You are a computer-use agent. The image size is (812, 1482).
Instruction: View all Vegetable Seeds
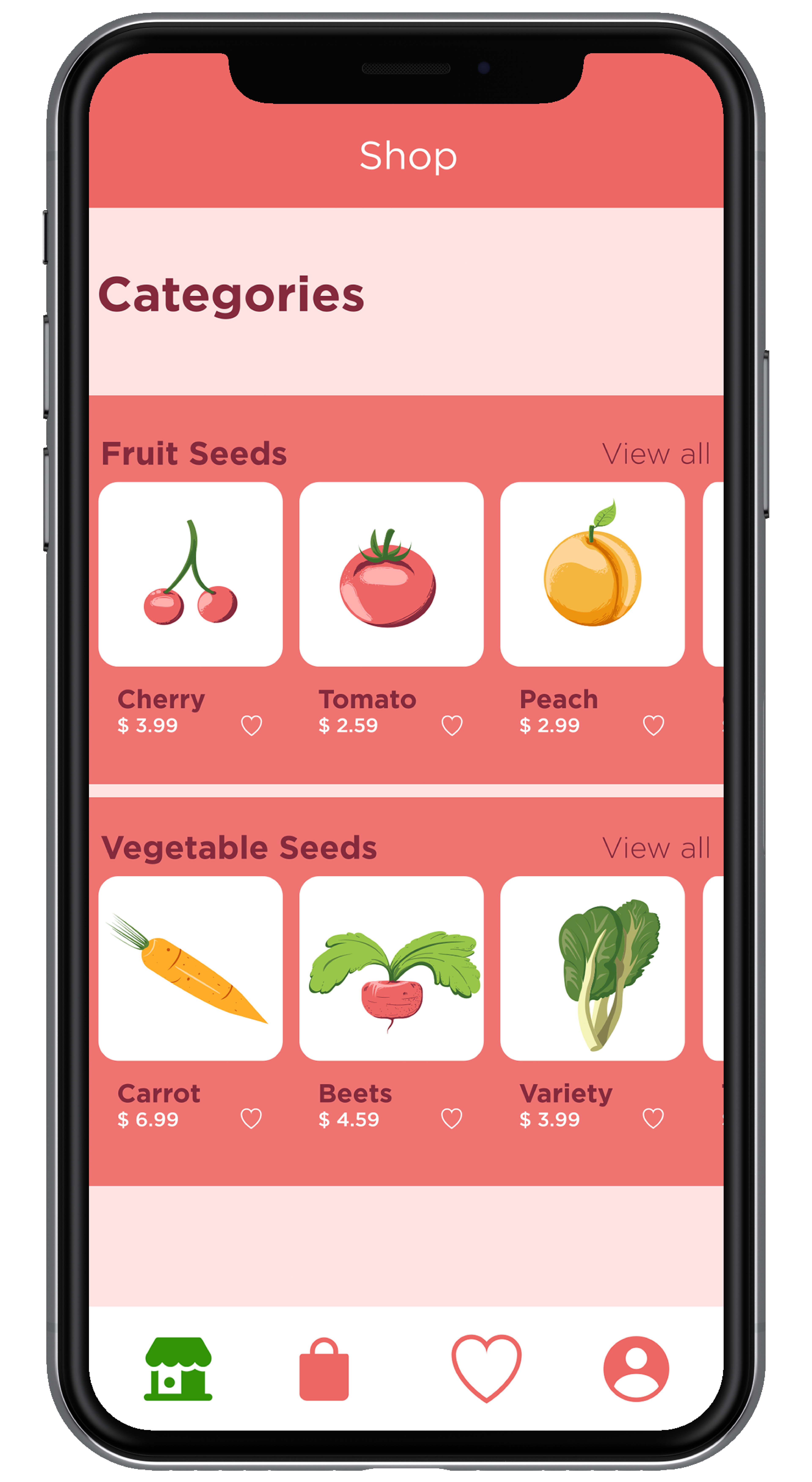pyautogui.click(x=656, y=848)
